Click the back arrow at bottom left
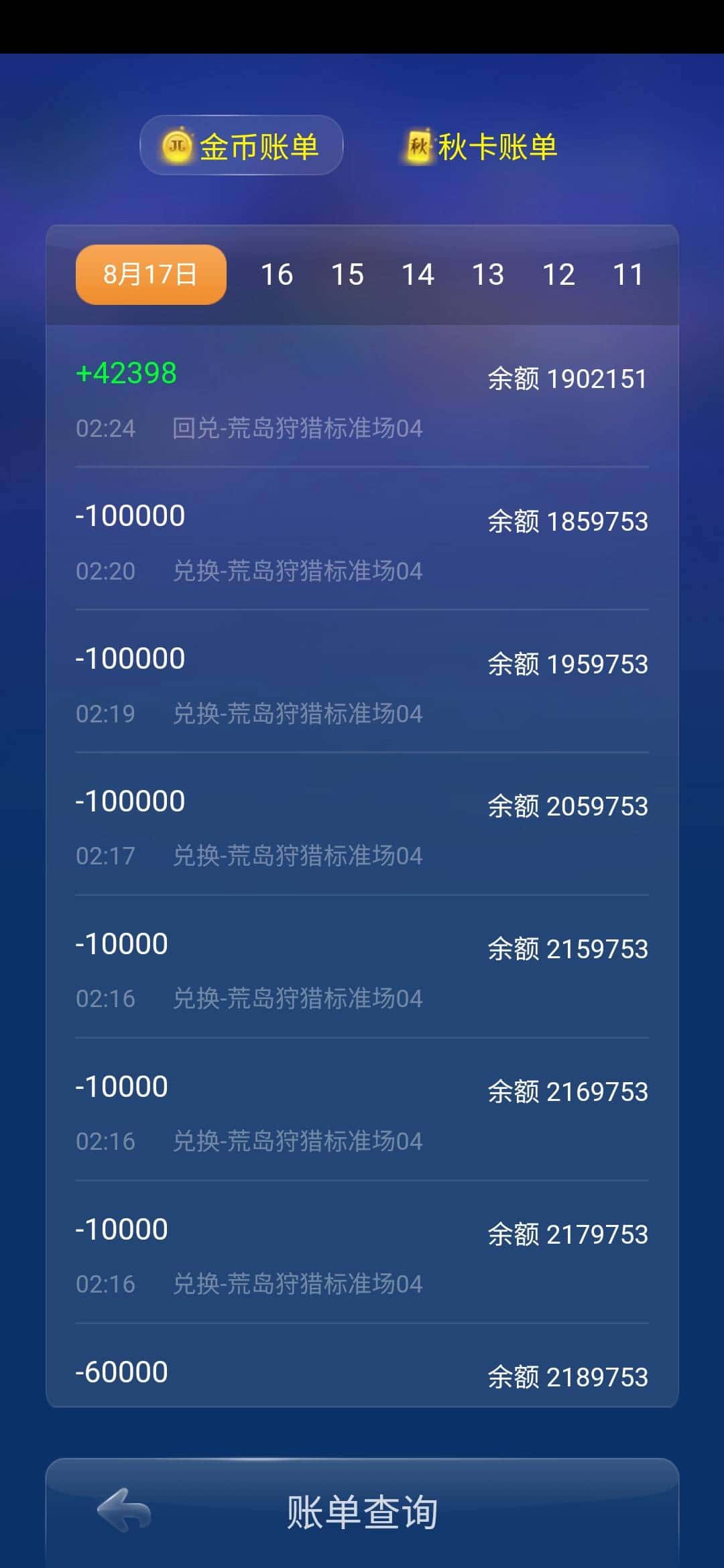Image resolution: width=724 pixels, height=1568 pixels. (123, 1511)
